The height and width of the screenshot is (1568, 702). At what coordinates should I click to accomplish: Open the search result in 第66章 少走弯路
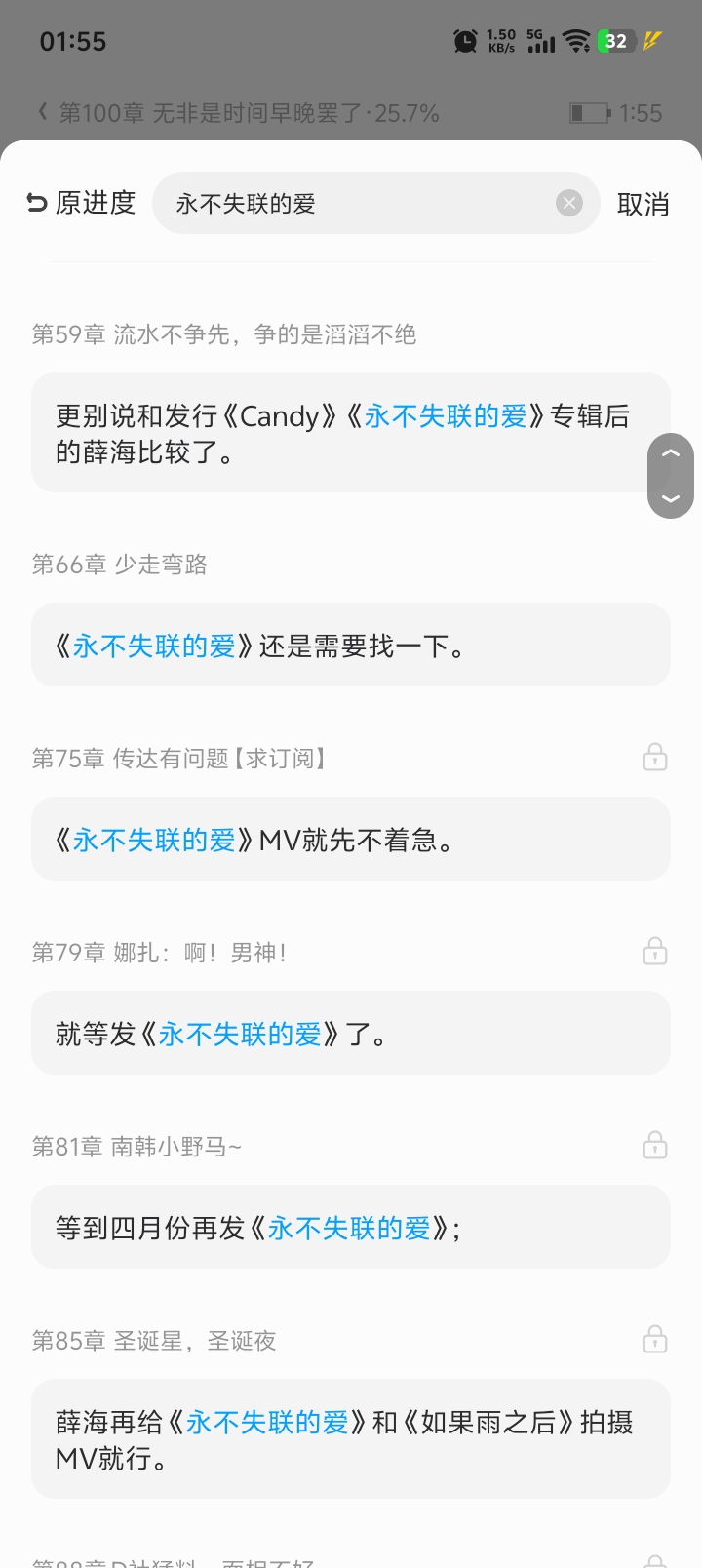click(x=350, y=646)
